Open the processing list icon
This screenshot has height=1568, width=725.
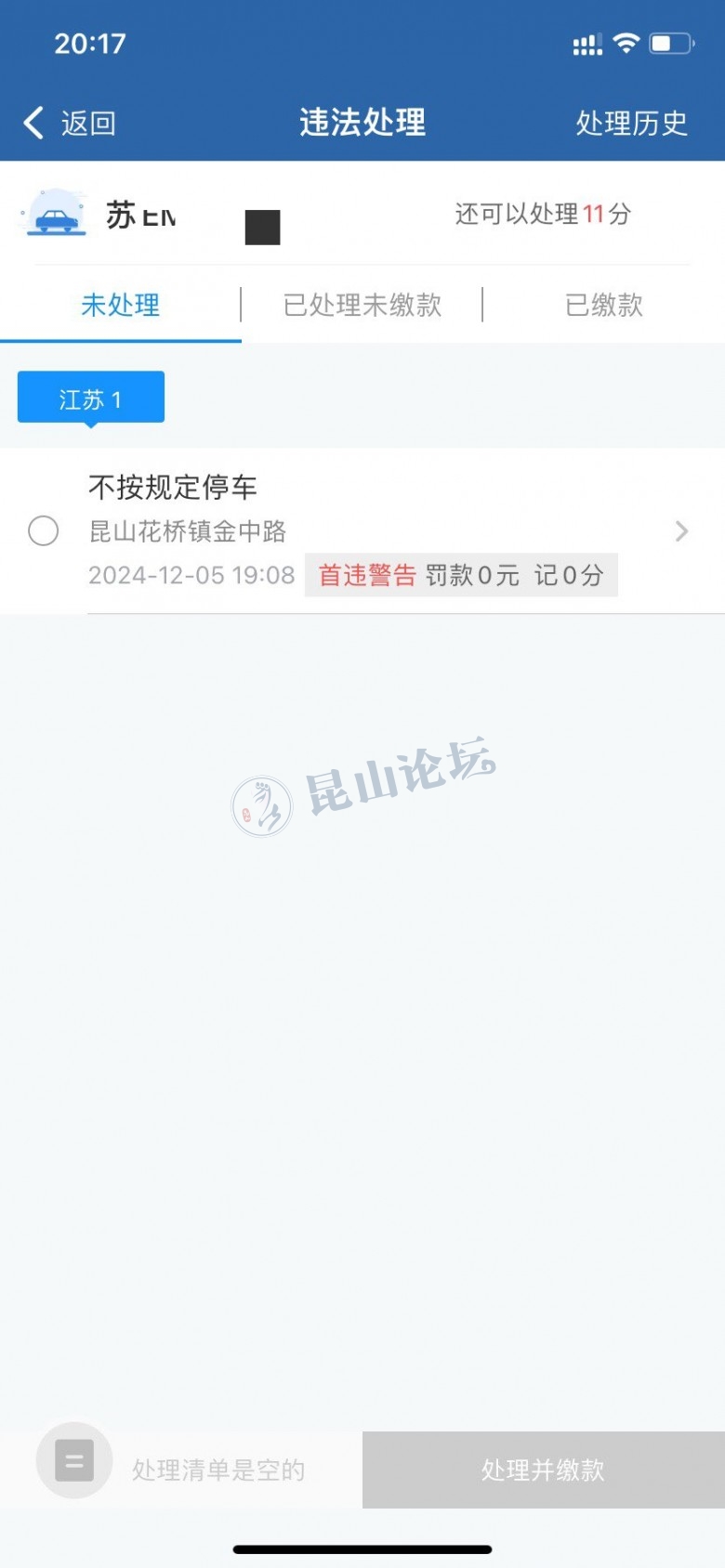tap(74, 1460)
